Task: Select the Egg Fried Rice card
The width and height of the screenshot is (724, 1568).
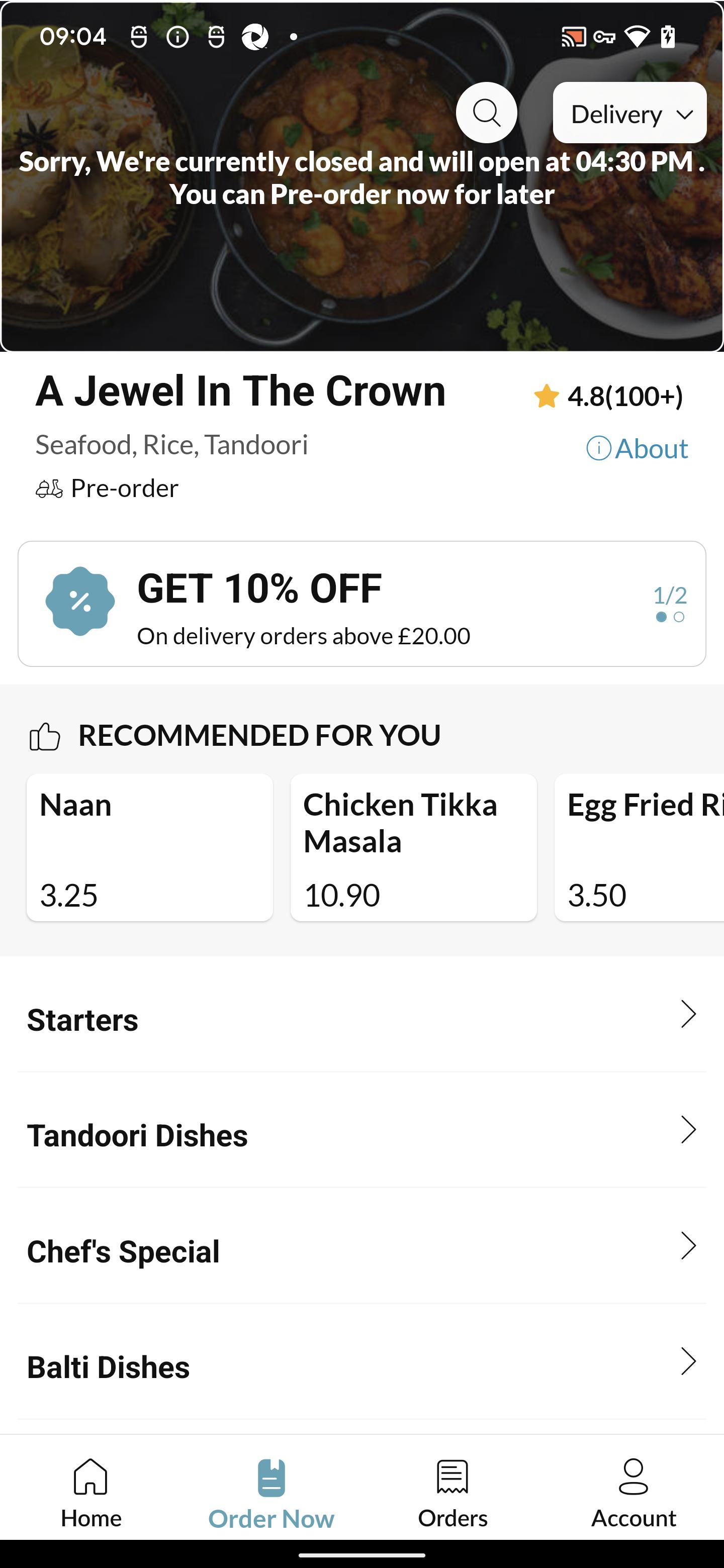Action: (640, 847)
